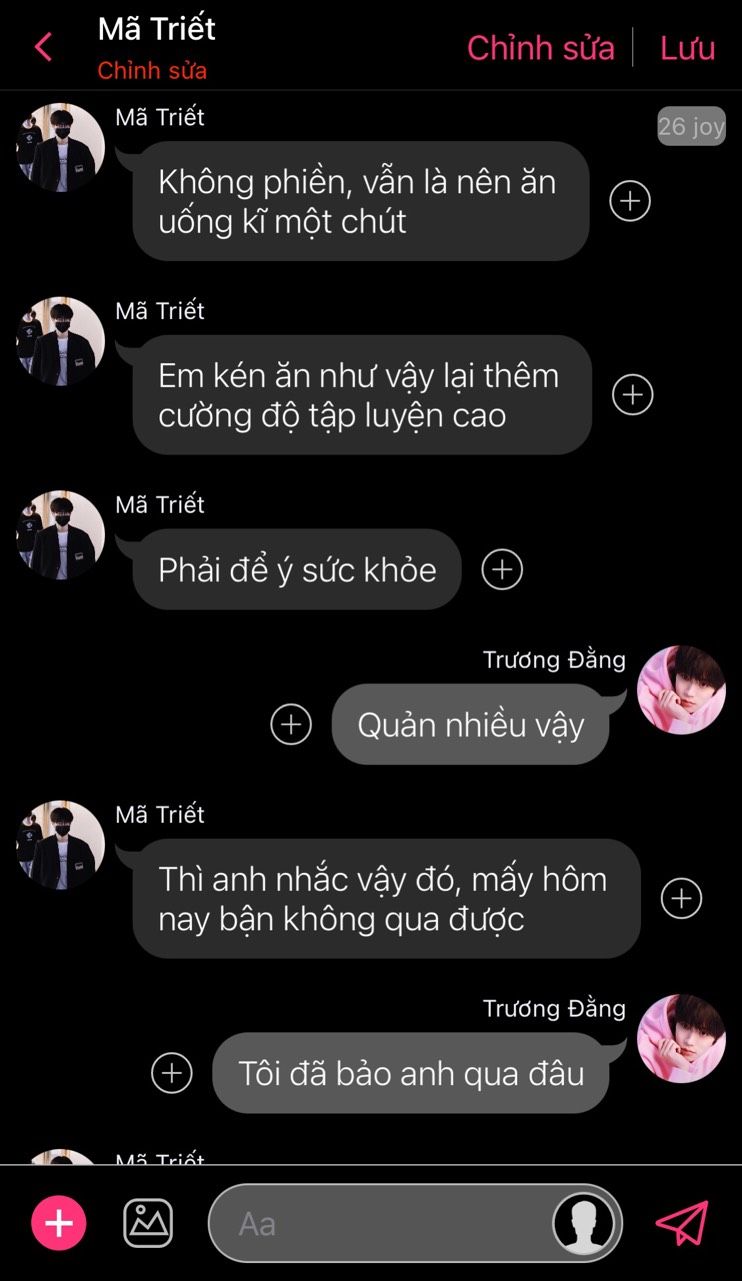This screenshot has height=1281, width=742.
Task: Open the pink add button in bottom bar
Action: click(59, 1223)
